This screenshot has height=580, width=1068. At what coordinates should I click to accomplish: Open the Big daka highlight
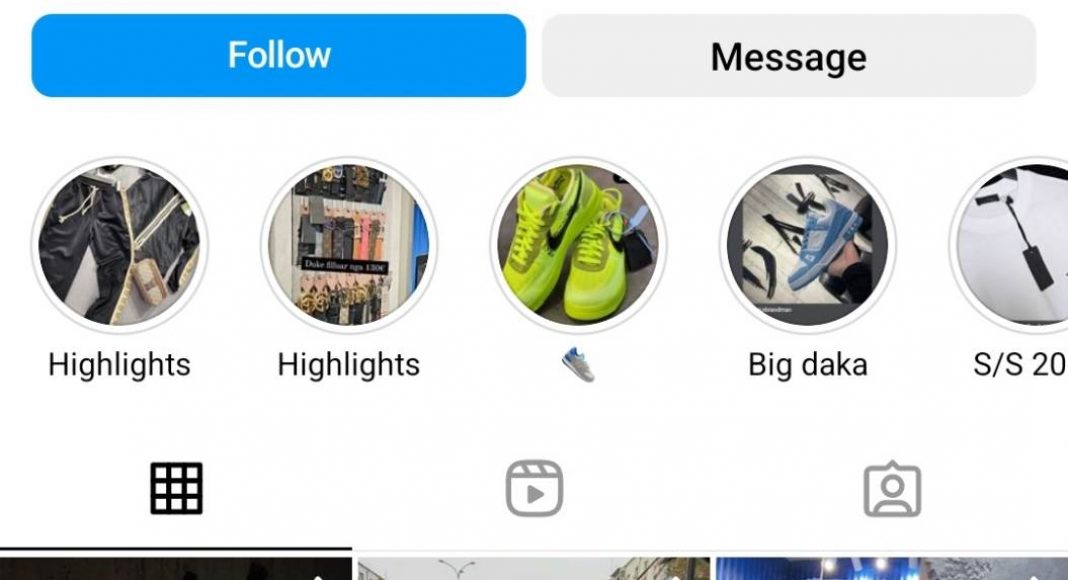[807, 245]
